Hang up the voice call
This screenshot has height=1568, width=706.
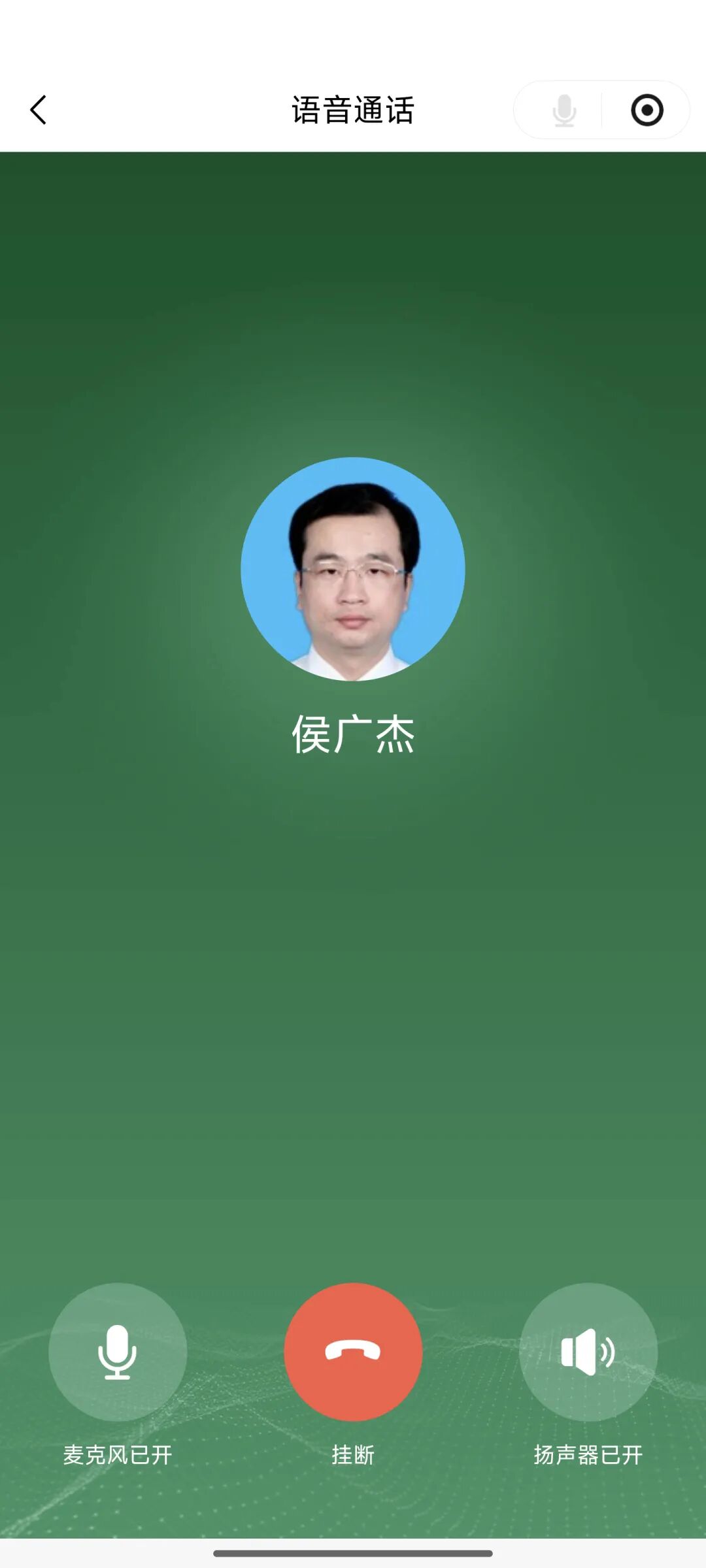point(353,1351)
